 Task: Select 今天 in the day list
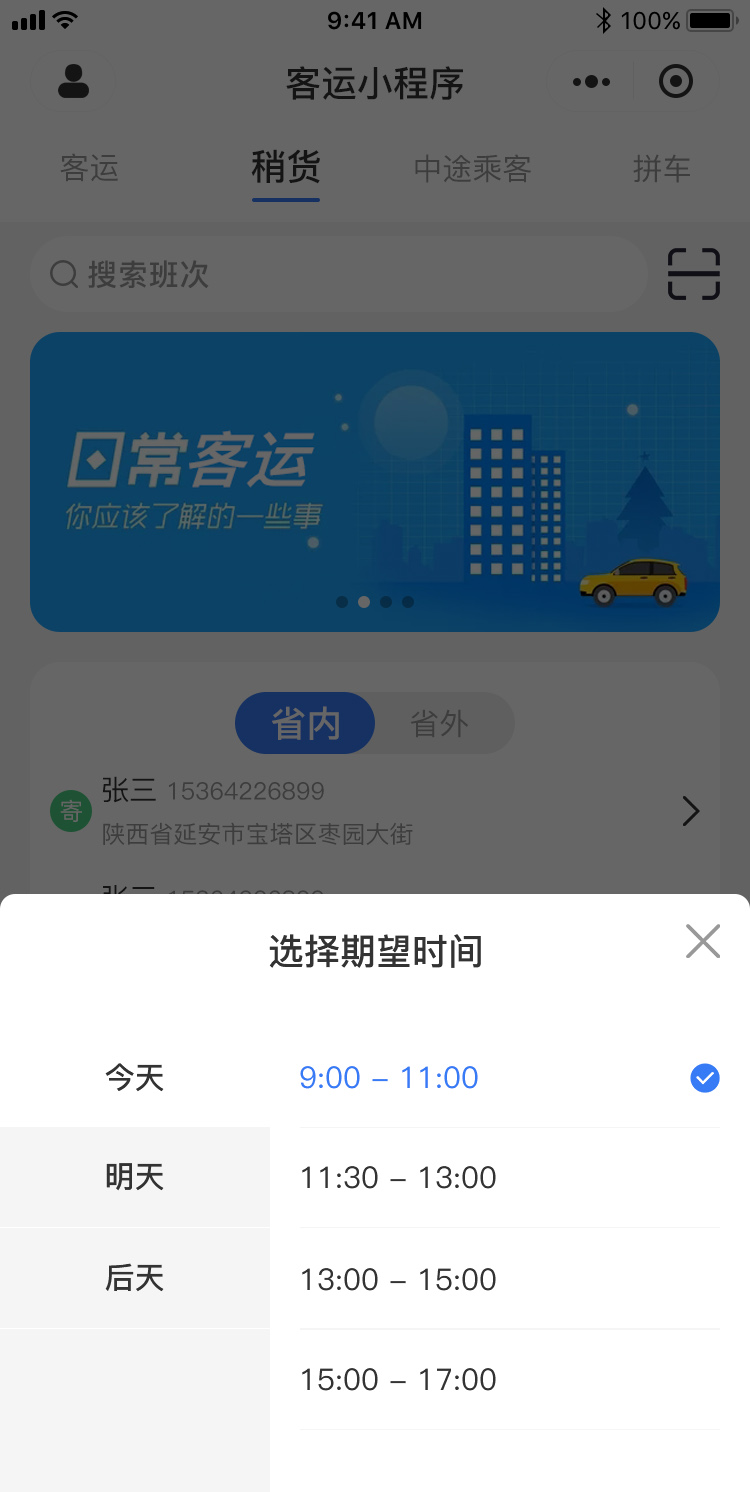(134, 1077)
